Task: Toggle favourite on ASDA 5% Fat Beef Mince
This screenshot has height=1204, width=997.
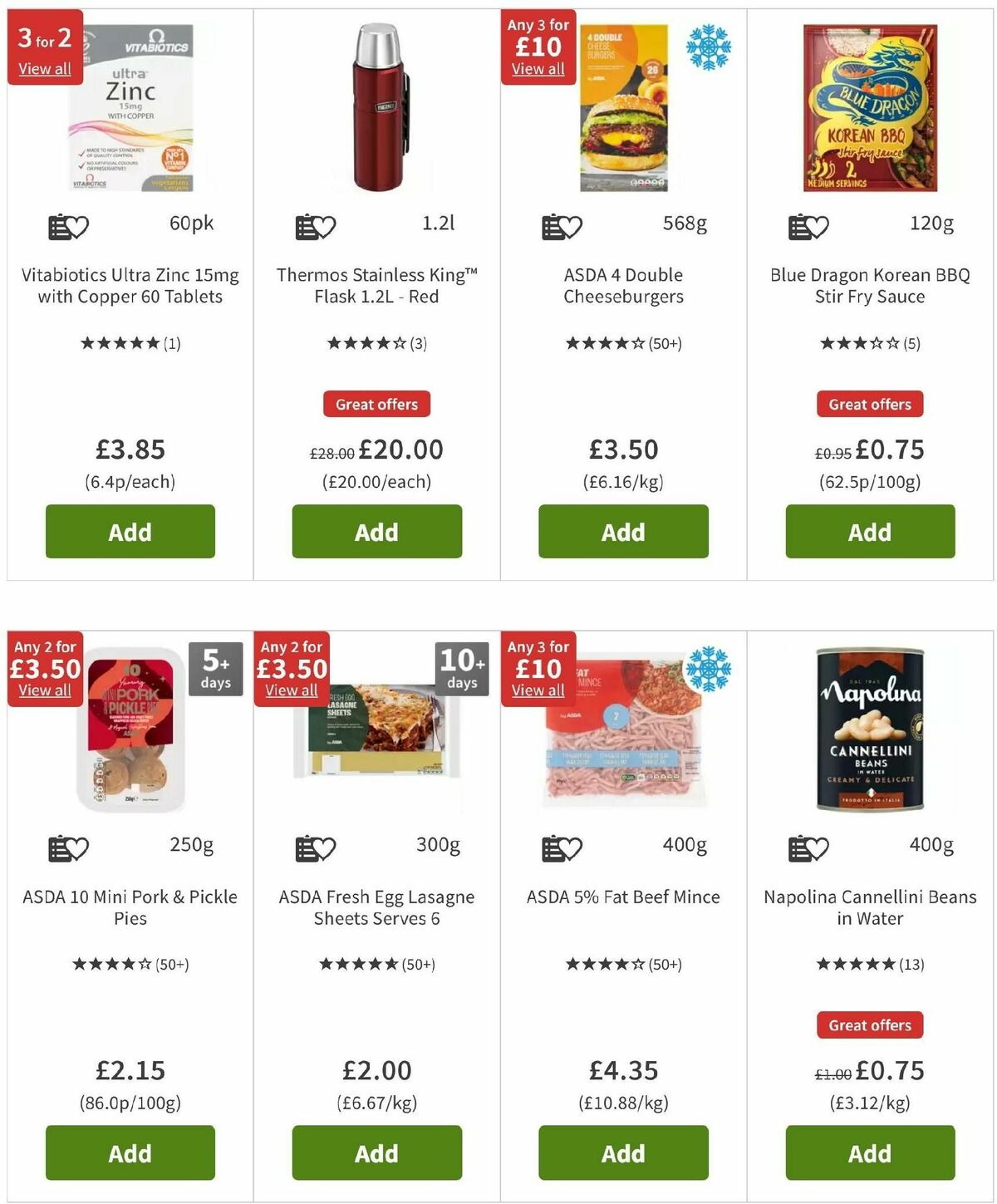Action: coord(571,848)
